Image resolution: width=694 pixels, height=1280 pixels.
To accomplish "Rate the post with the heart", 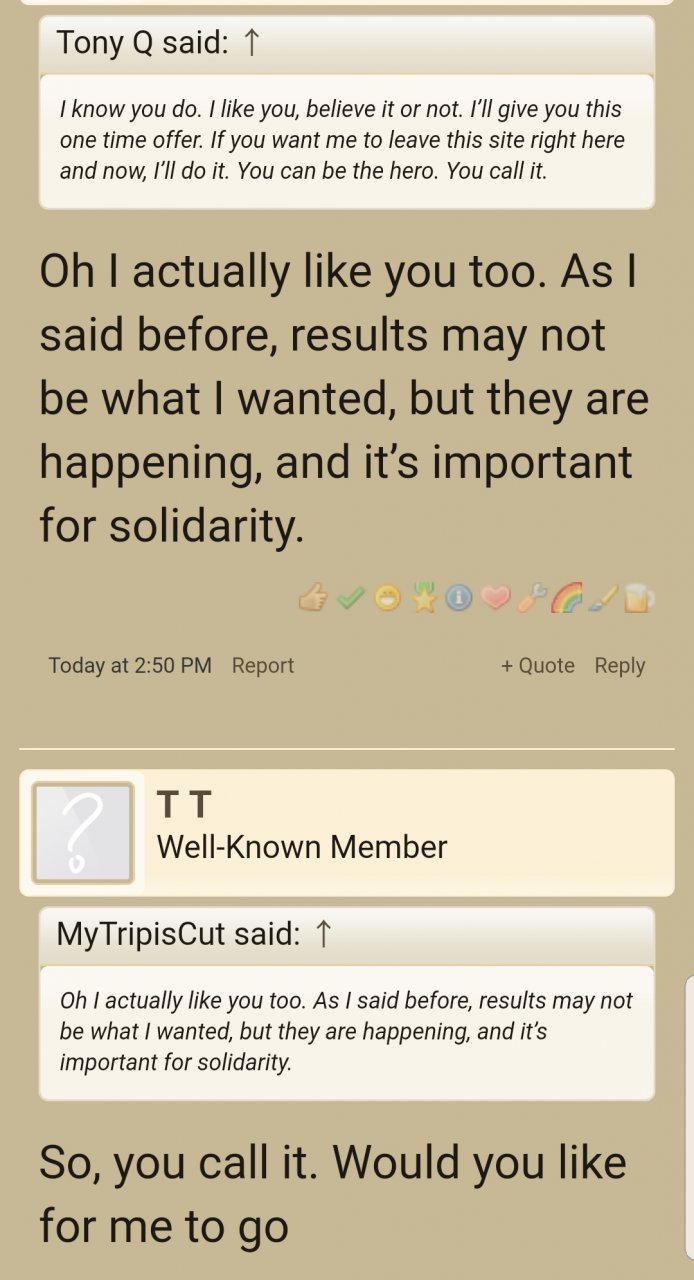I will (x=495, y=598).
